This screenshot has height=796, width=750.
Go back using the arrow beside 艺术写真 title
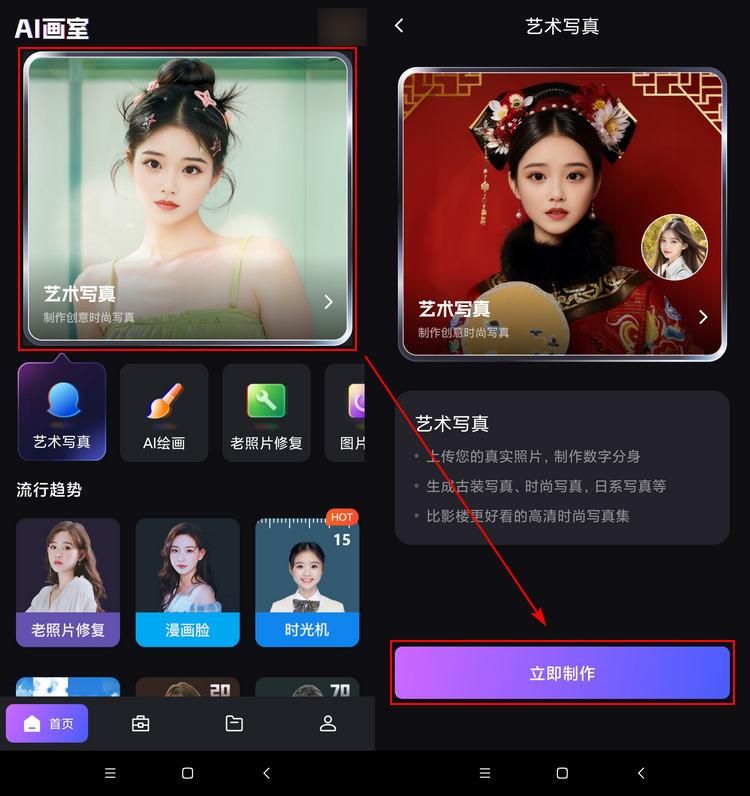(399, 26)
